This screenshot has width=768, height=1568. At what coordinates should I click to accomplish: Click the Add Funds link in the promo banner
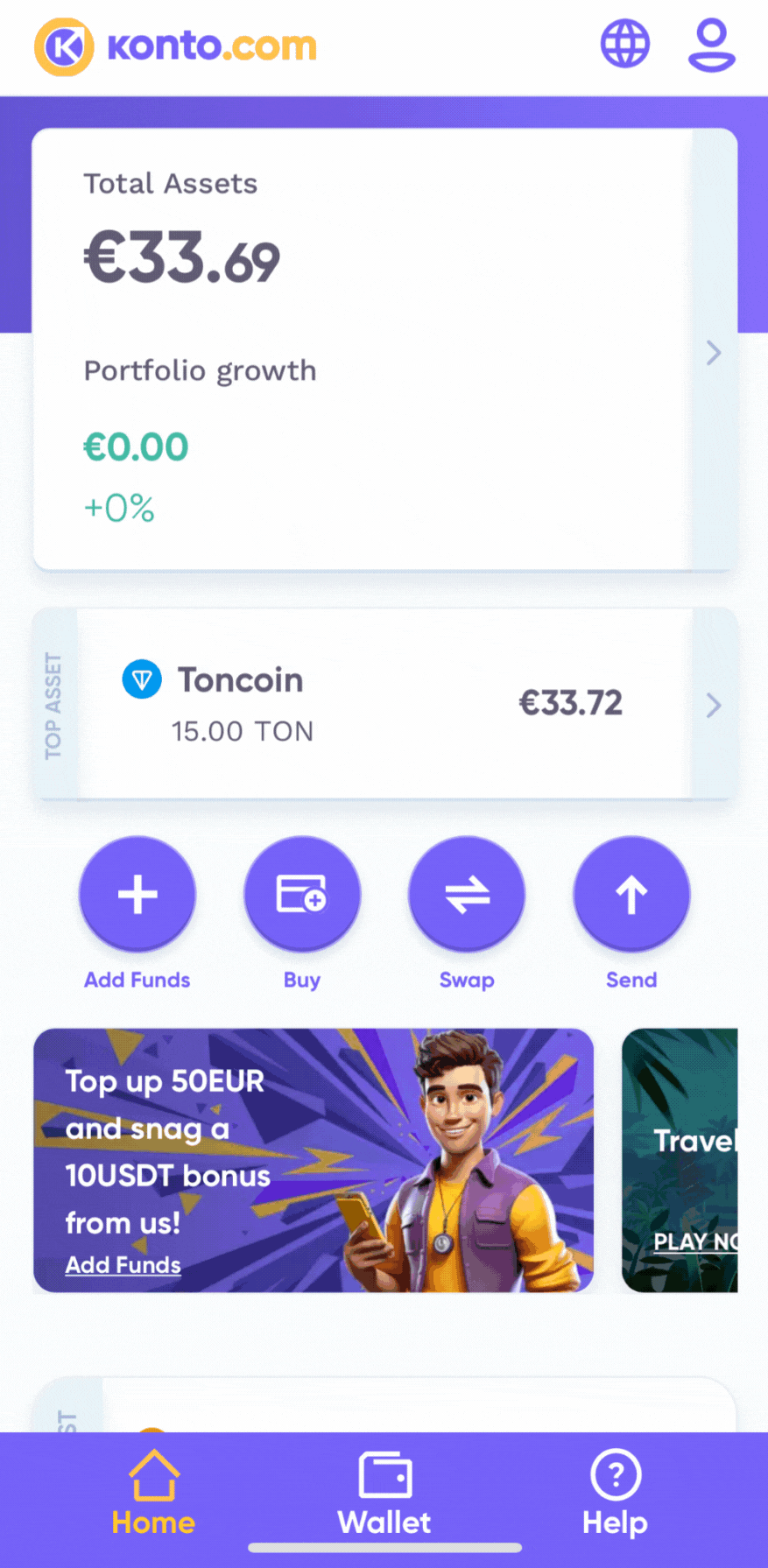(123, 1264)
